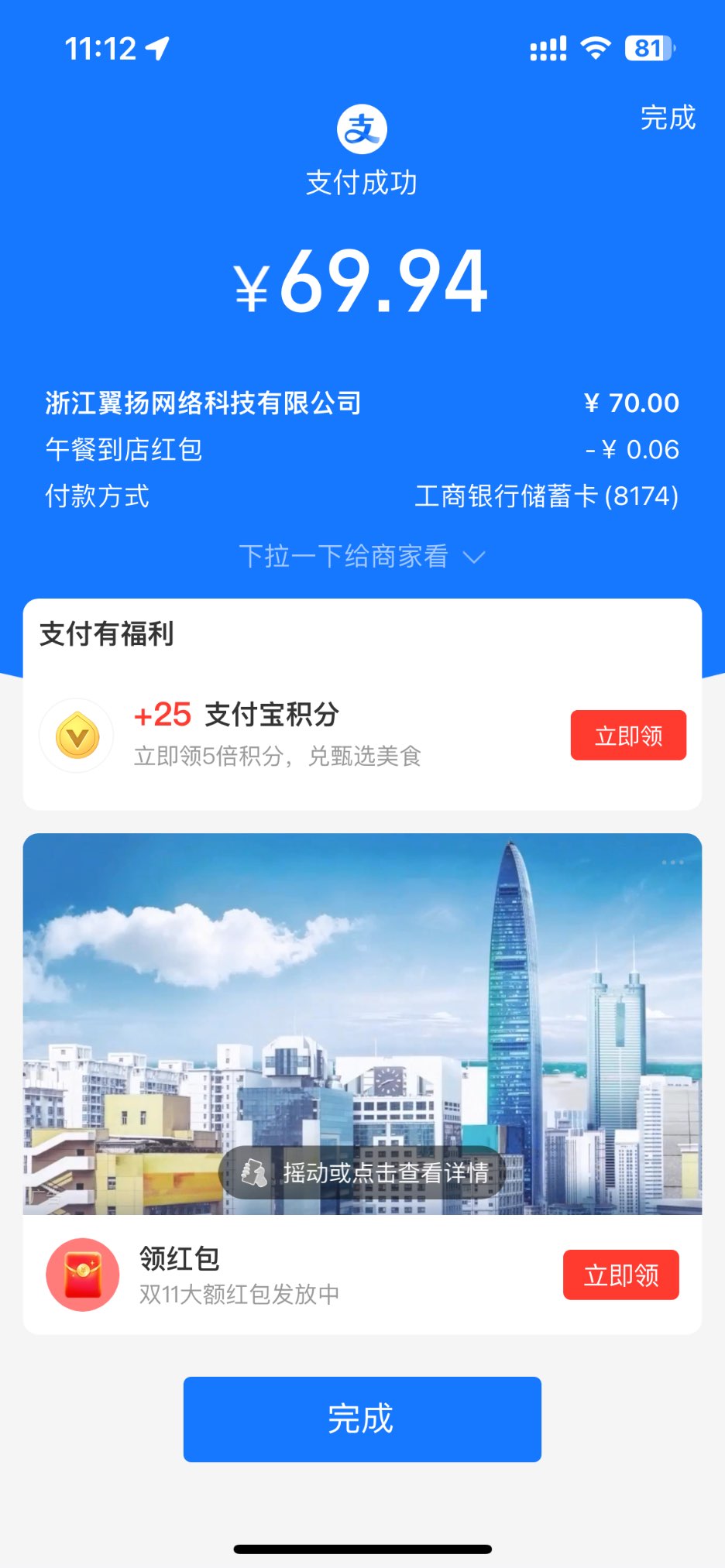Image resolution: width=725 pixels, height=1568 pixels.
Task: Tap 摇动或点击查看详情 pill
Action: coord(362,1172)
